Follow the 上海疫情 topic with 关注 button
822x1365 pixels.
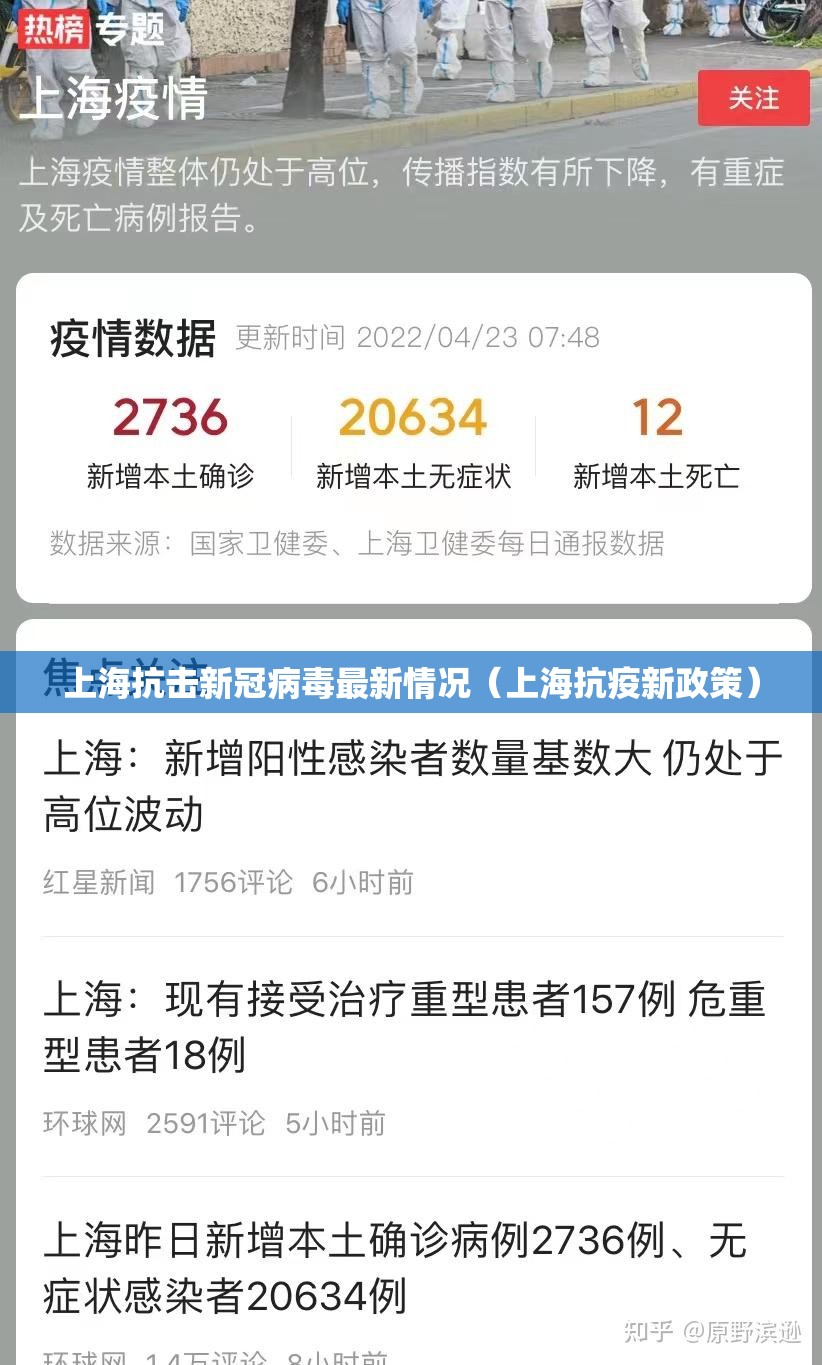tap(753, 98)
